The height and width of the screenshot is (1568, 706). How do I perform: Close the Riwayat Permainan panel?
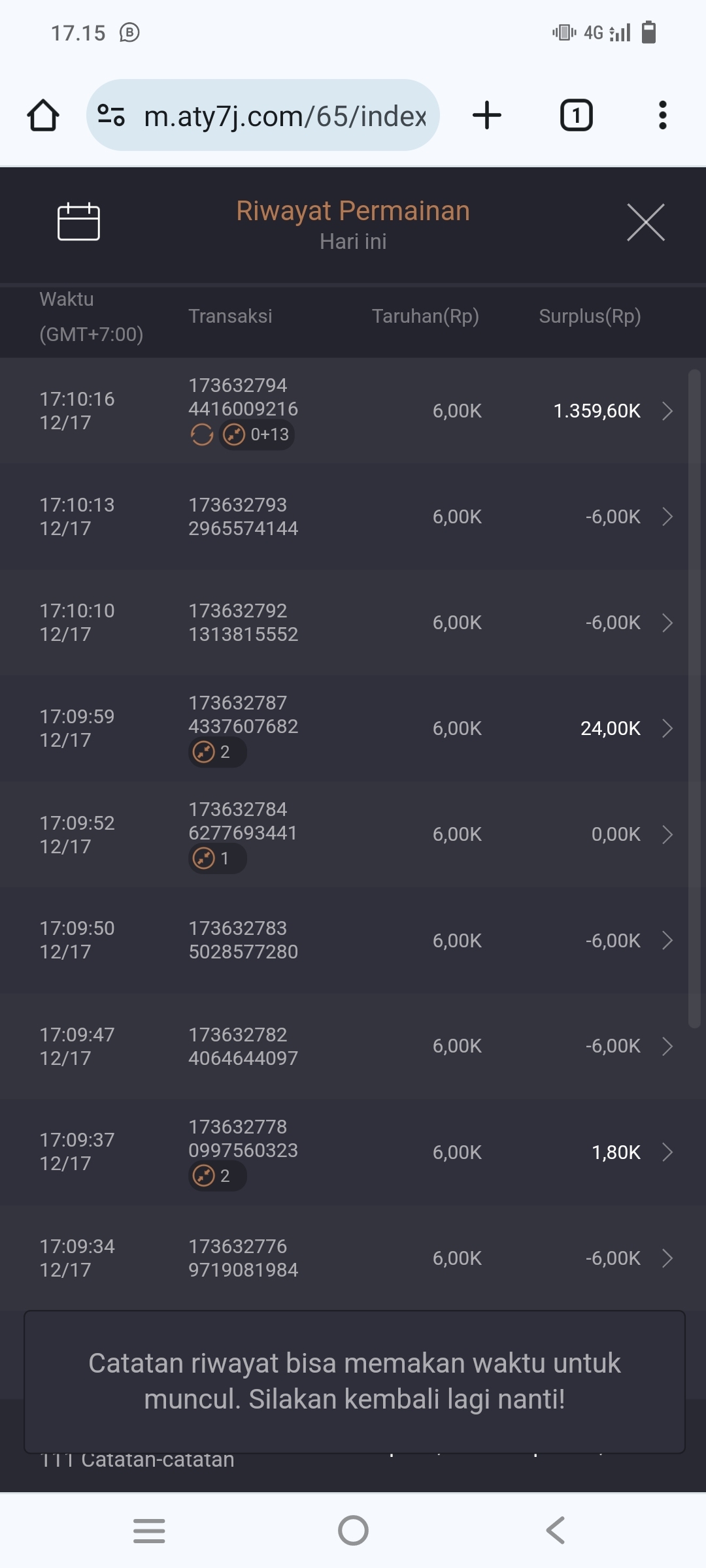point(645,222)
